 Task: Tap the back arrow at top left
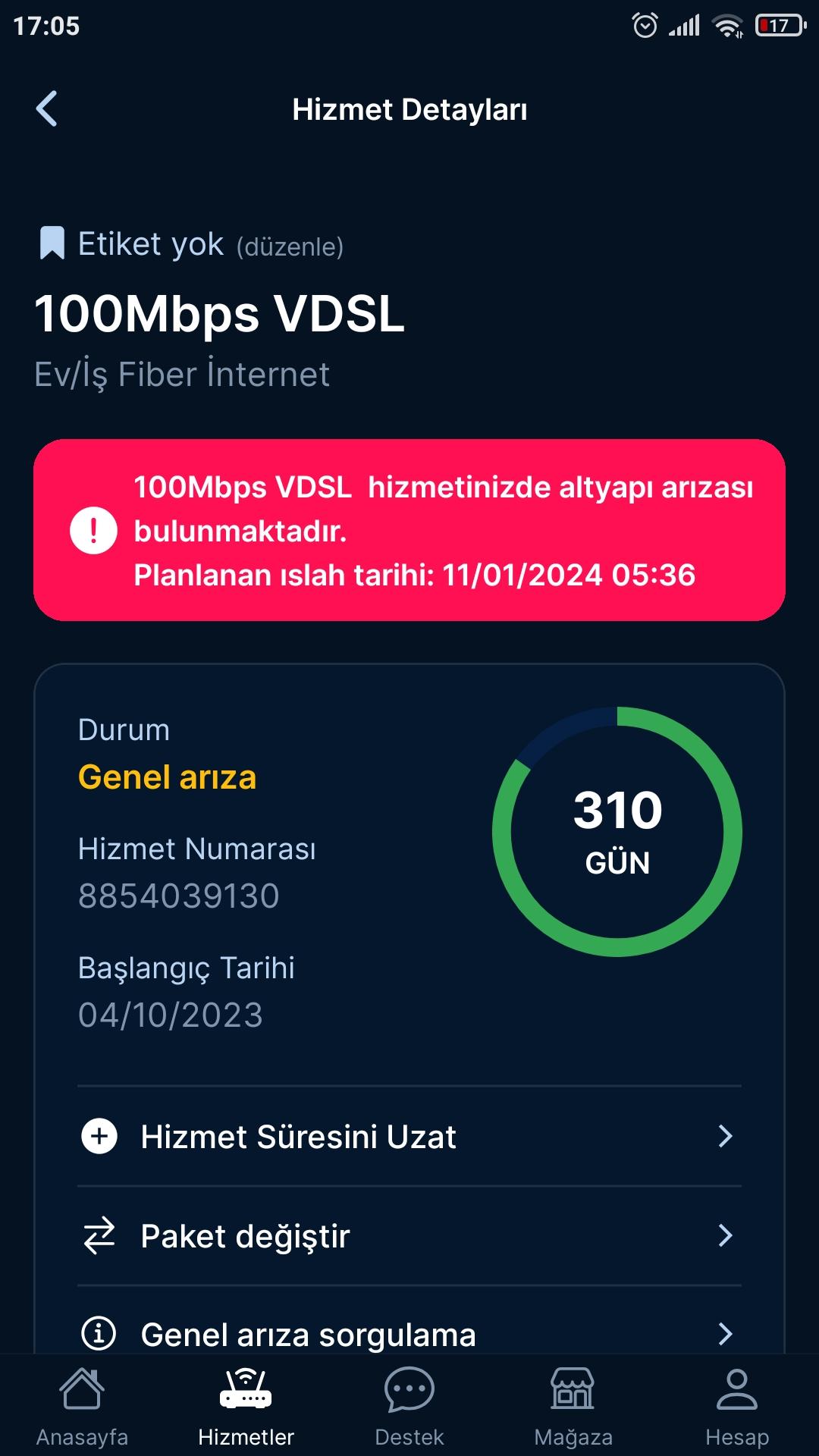(47, 108)
